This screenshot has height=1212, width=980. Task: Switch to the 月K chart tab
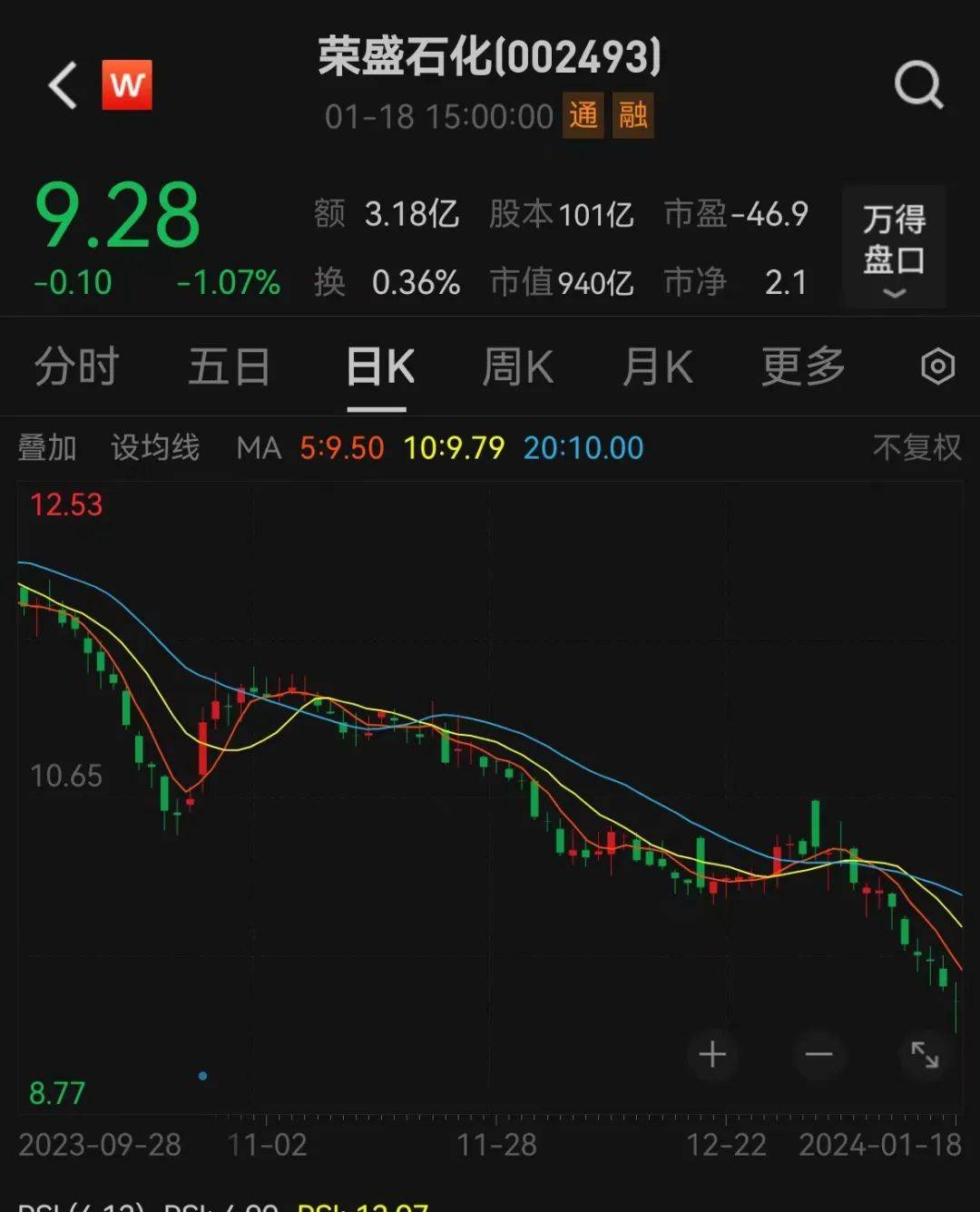click(658, 367)
